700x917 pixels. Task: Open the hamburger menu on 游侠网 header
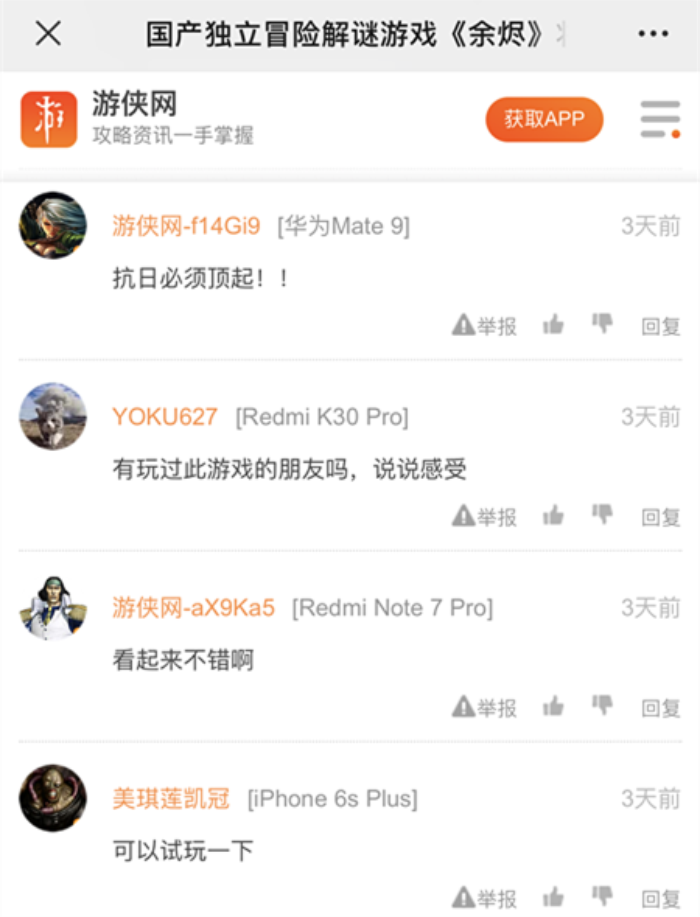tap(660, 119)
